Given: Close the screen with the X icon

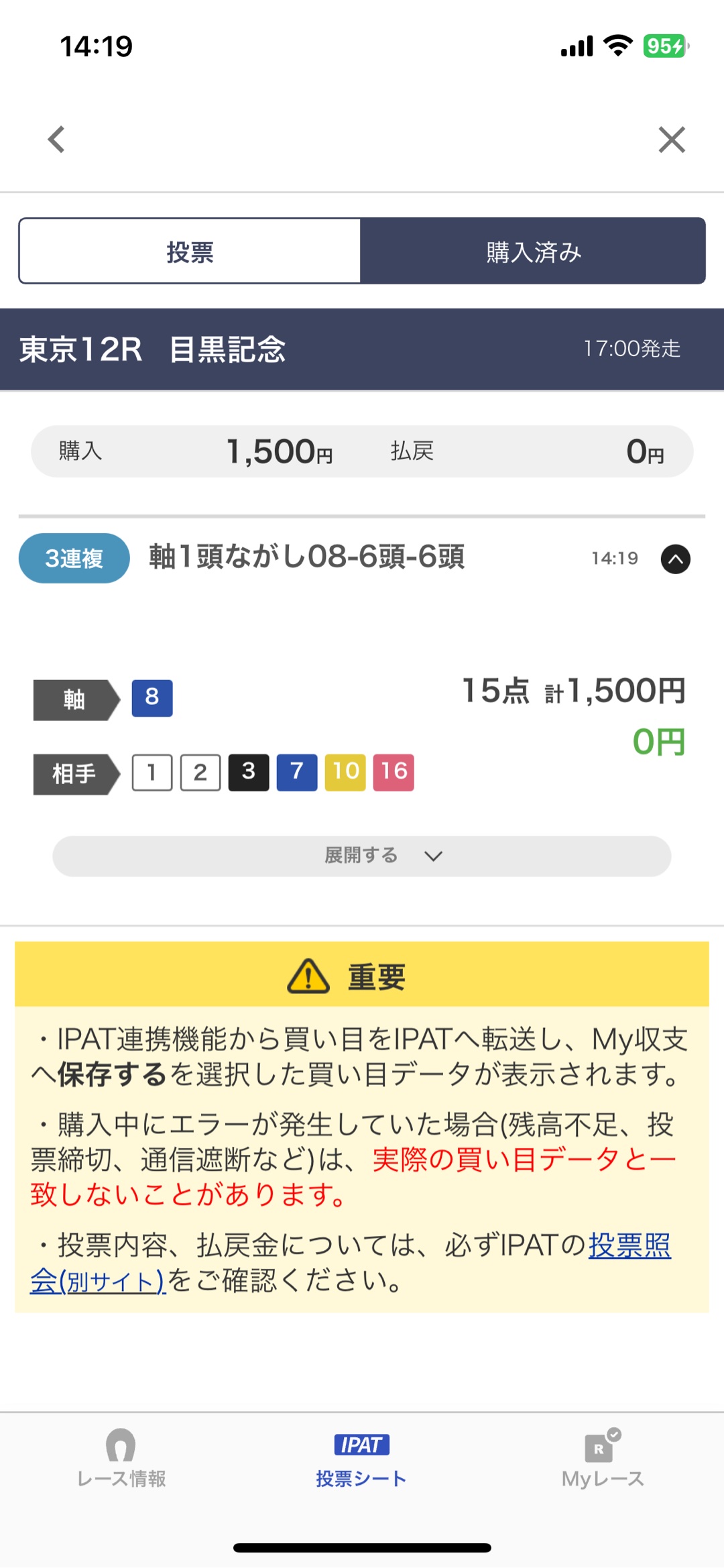Looking at the screenshot, I should [x=672, y=139].
